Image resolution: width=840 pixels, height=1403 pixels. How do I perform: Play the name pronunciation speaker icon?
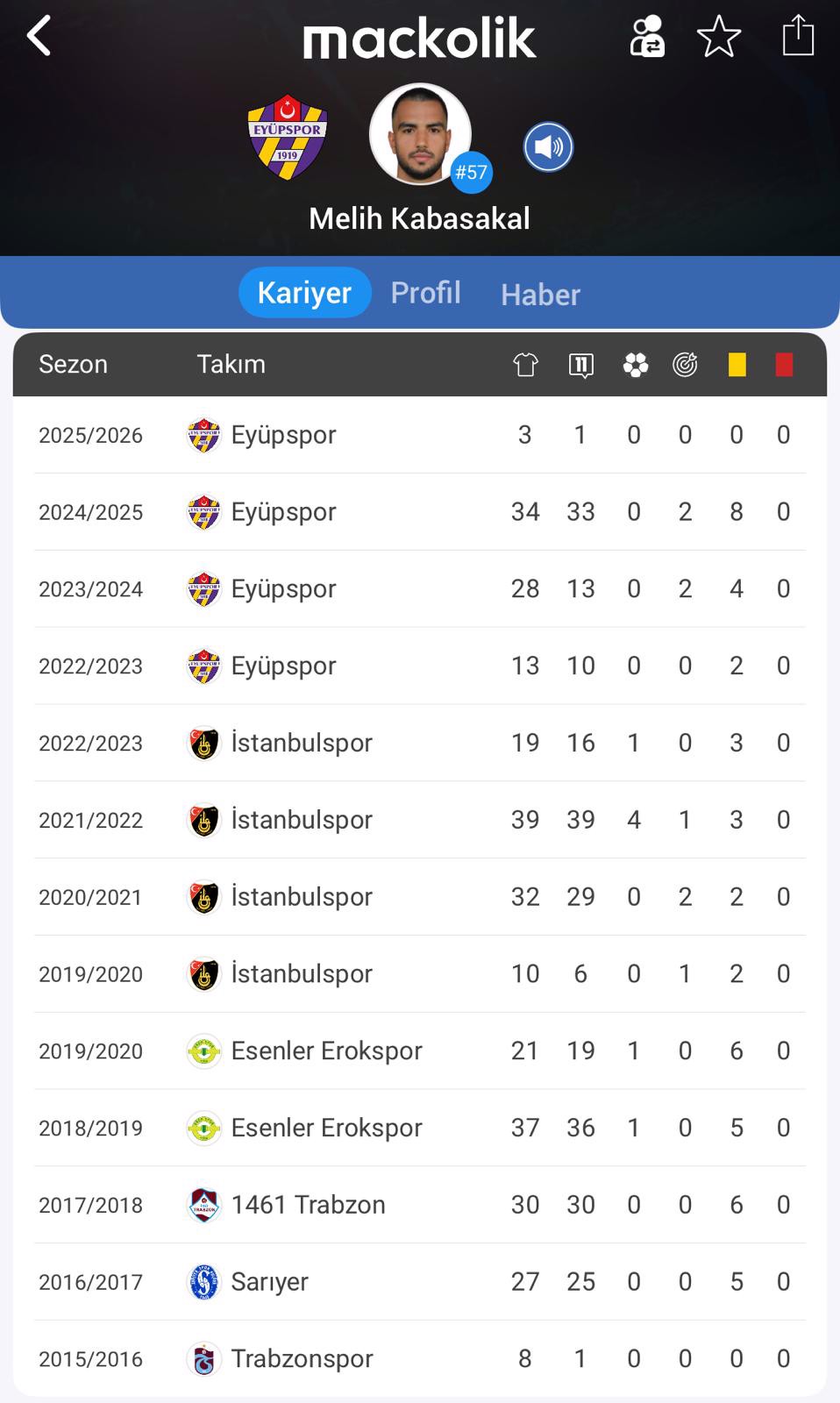[549, 146]
